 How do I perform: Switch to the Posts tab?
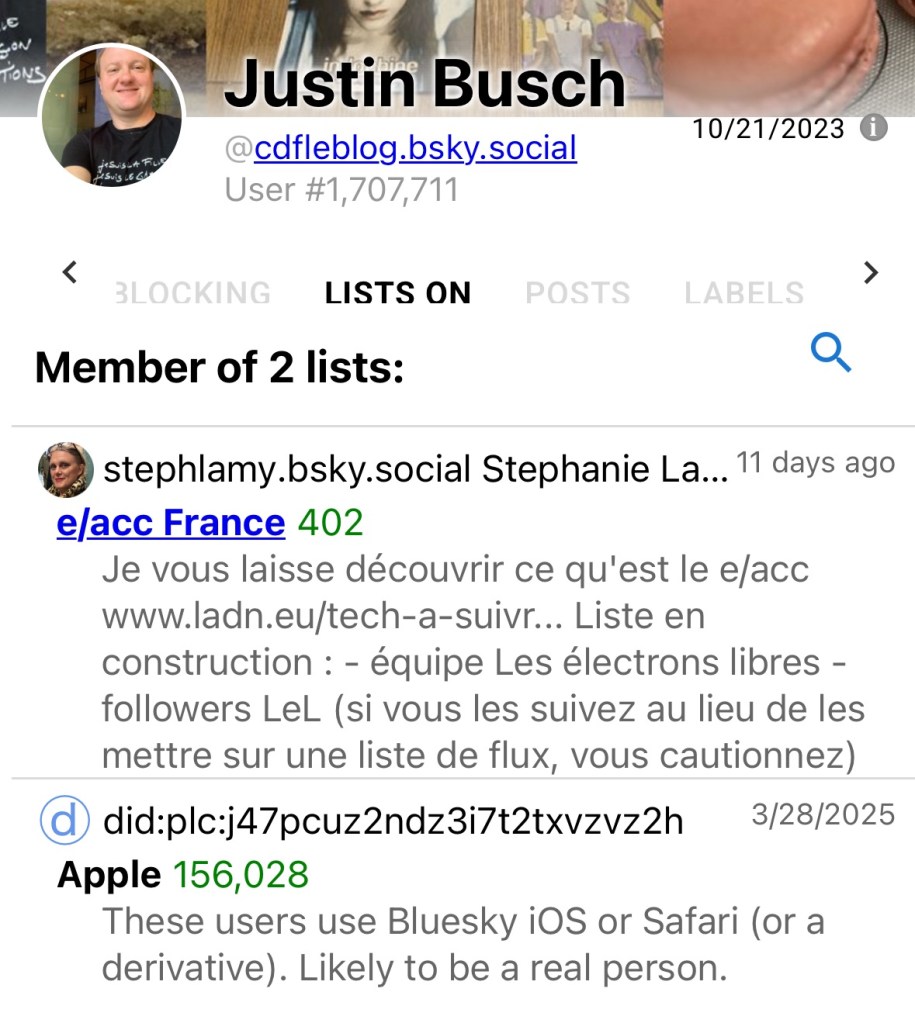click(578, 293)
